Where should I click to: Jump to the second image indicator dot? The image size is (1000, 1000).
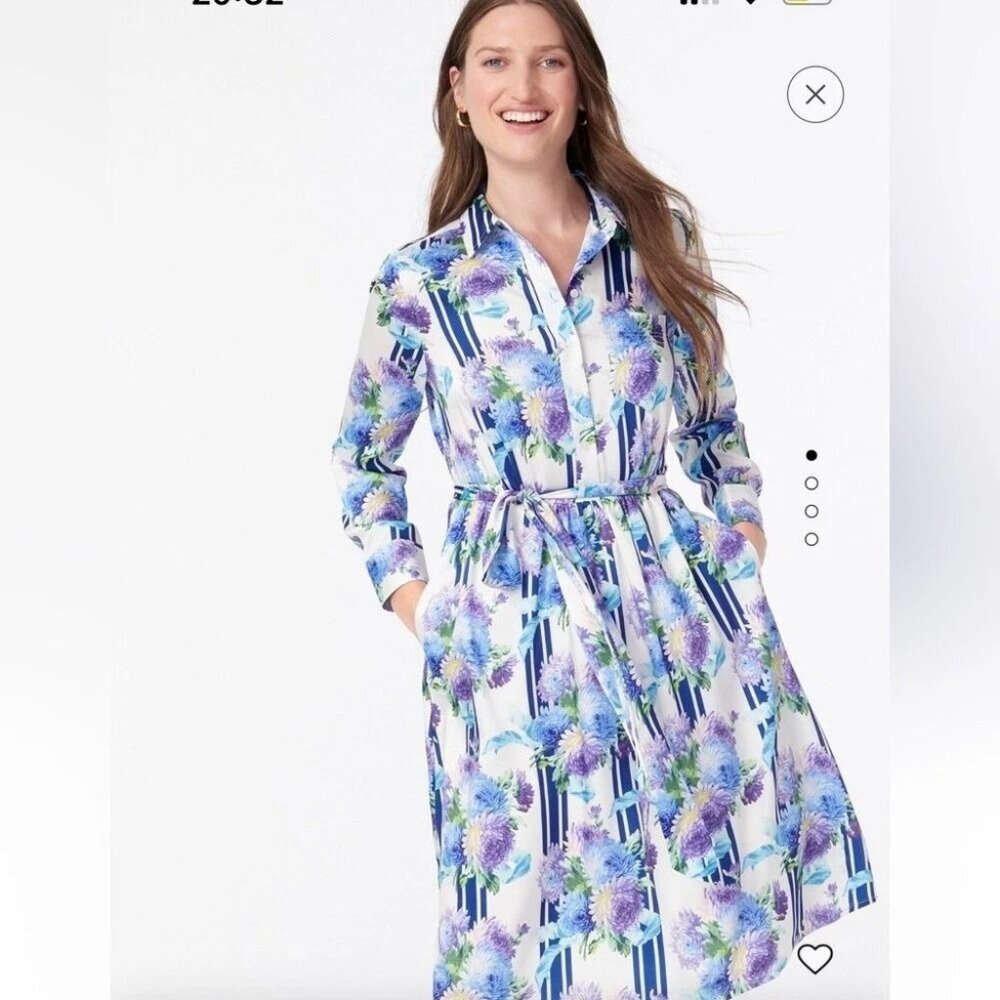pos(811,483)
